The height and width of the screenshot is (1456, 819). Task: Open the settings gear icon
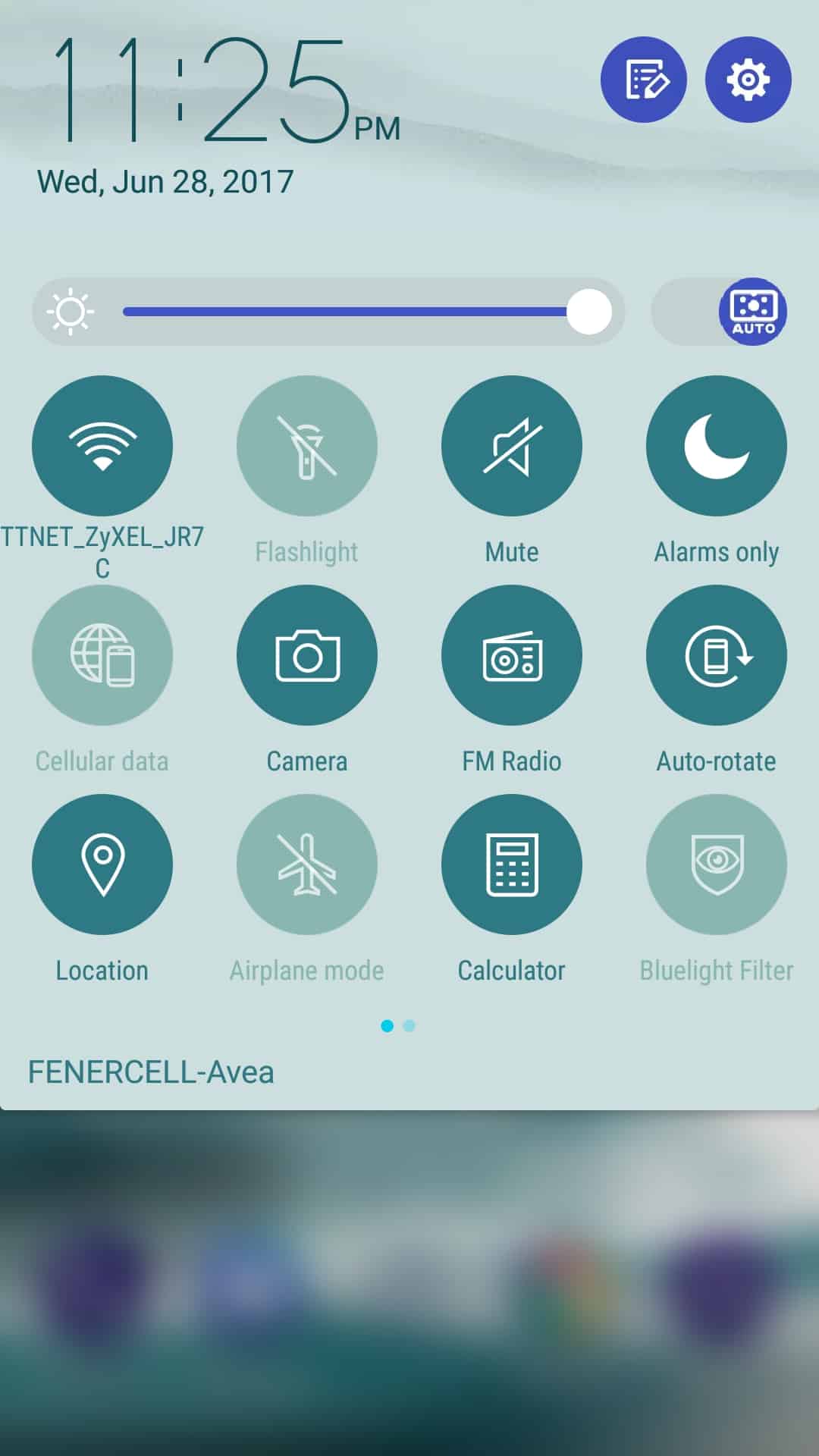click(x=748, y=80)
